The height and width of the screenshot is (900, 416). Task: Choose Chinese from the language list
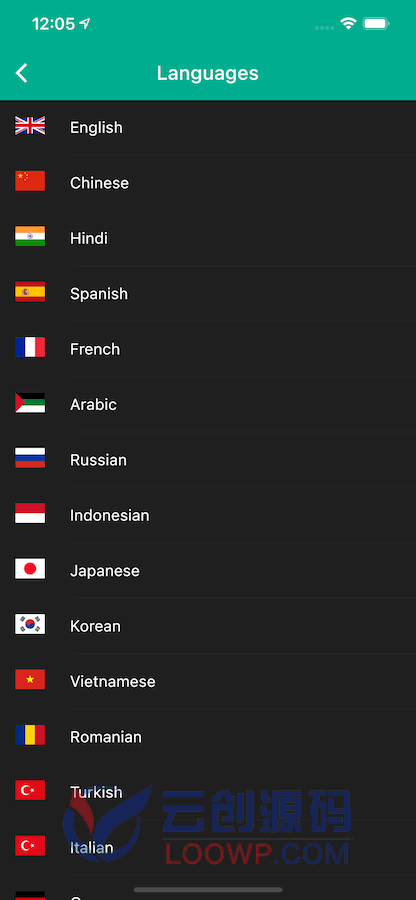208,183
